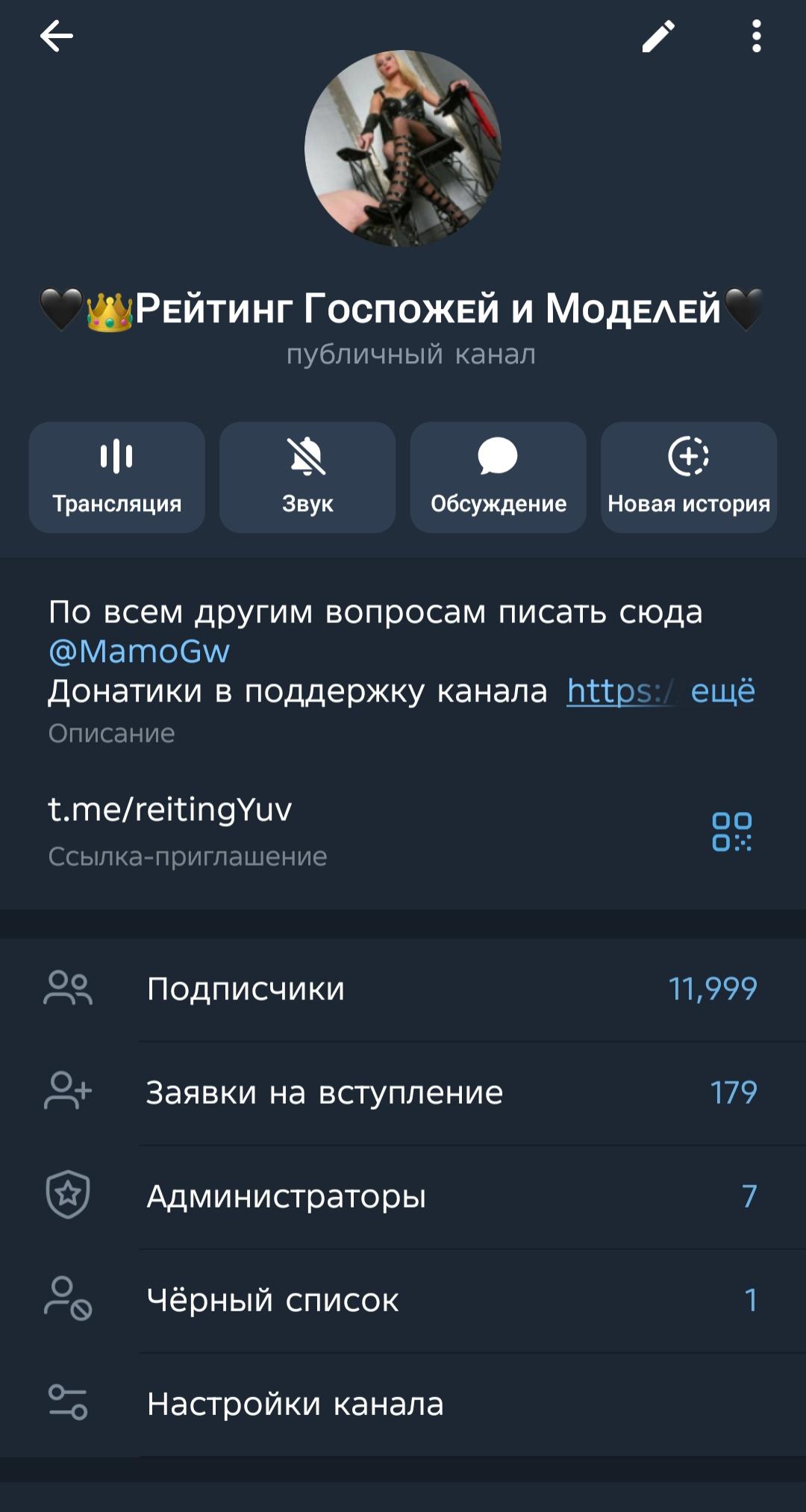The image size is (806, 1512).
Task: Open Чёрный список of banned users
Action: coord(403,1300)
